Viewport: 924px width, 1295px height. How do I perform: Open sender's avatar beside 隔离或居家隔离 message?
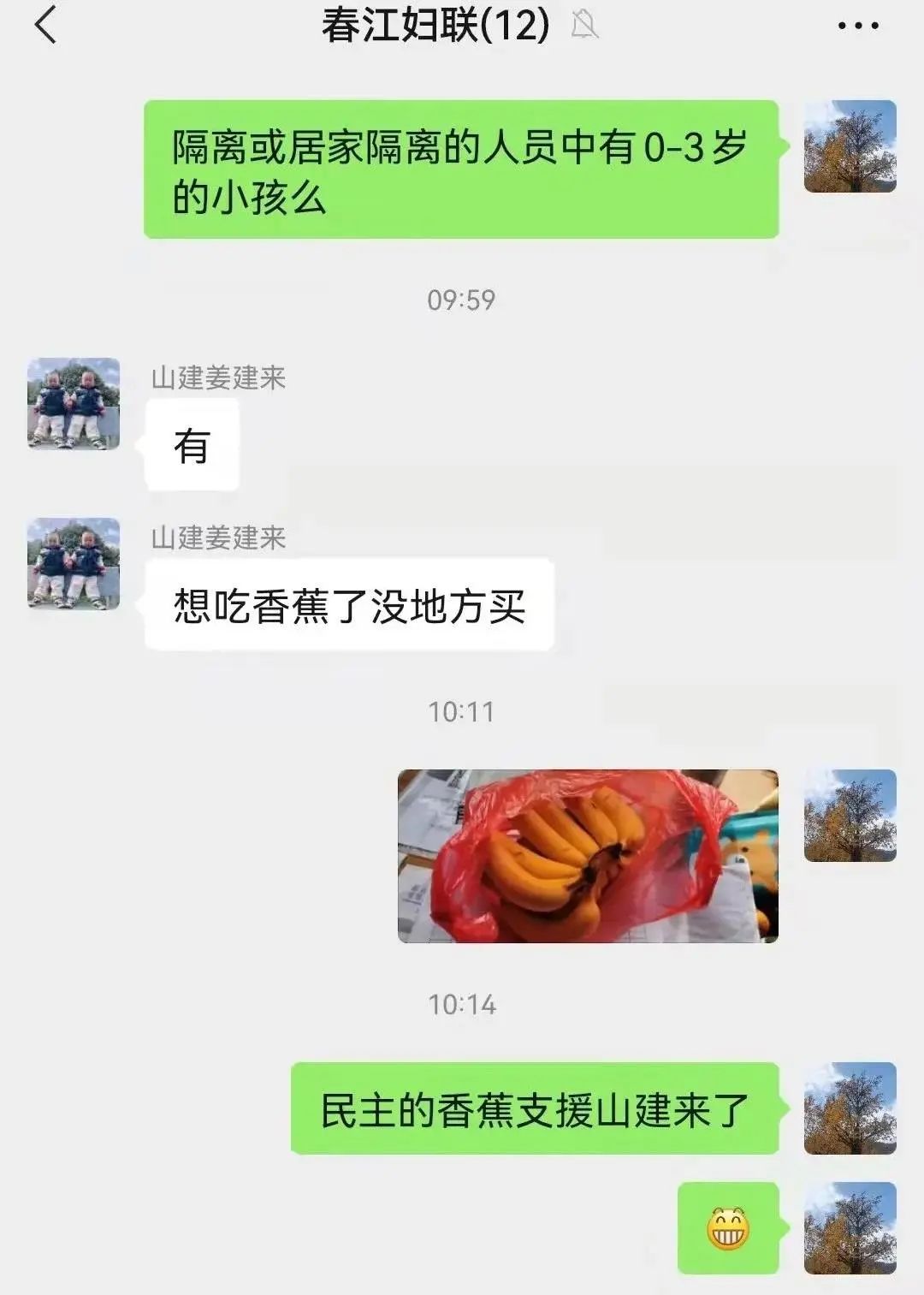850,146
